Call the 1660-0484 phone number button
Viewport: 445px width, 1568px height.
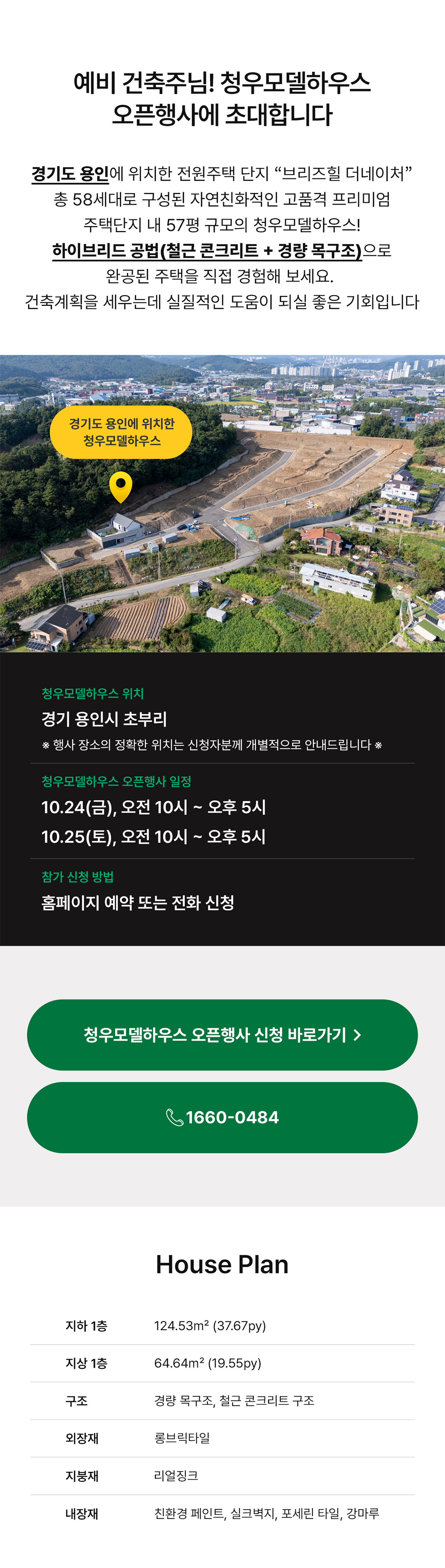(222, 1118)
